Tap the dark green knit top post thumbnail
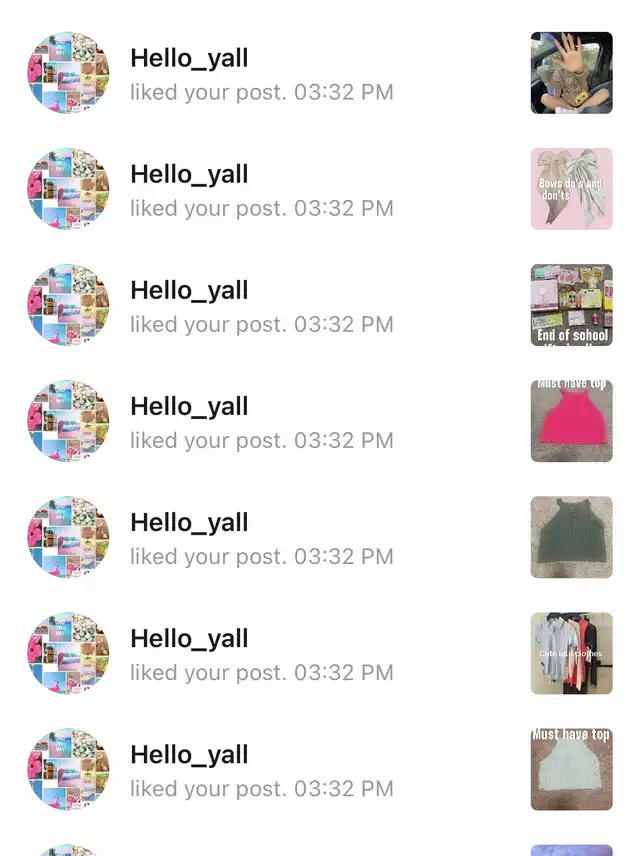Image resolution: width=640 pixels, height=856 pixels. coord(571,537)
